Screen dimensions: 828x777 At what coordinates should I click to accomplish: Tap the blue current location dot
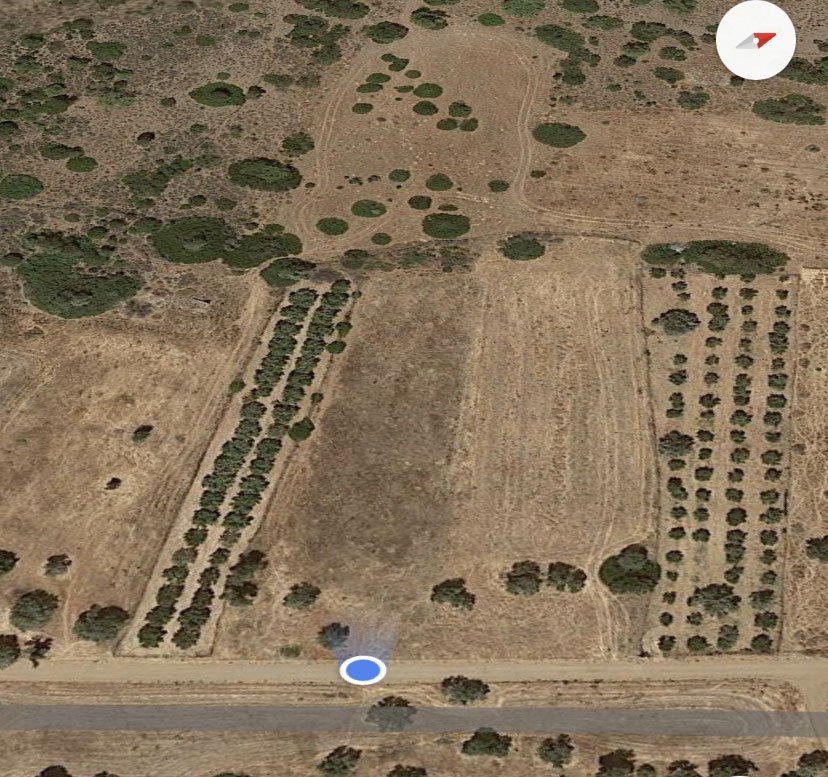[363, 669]
